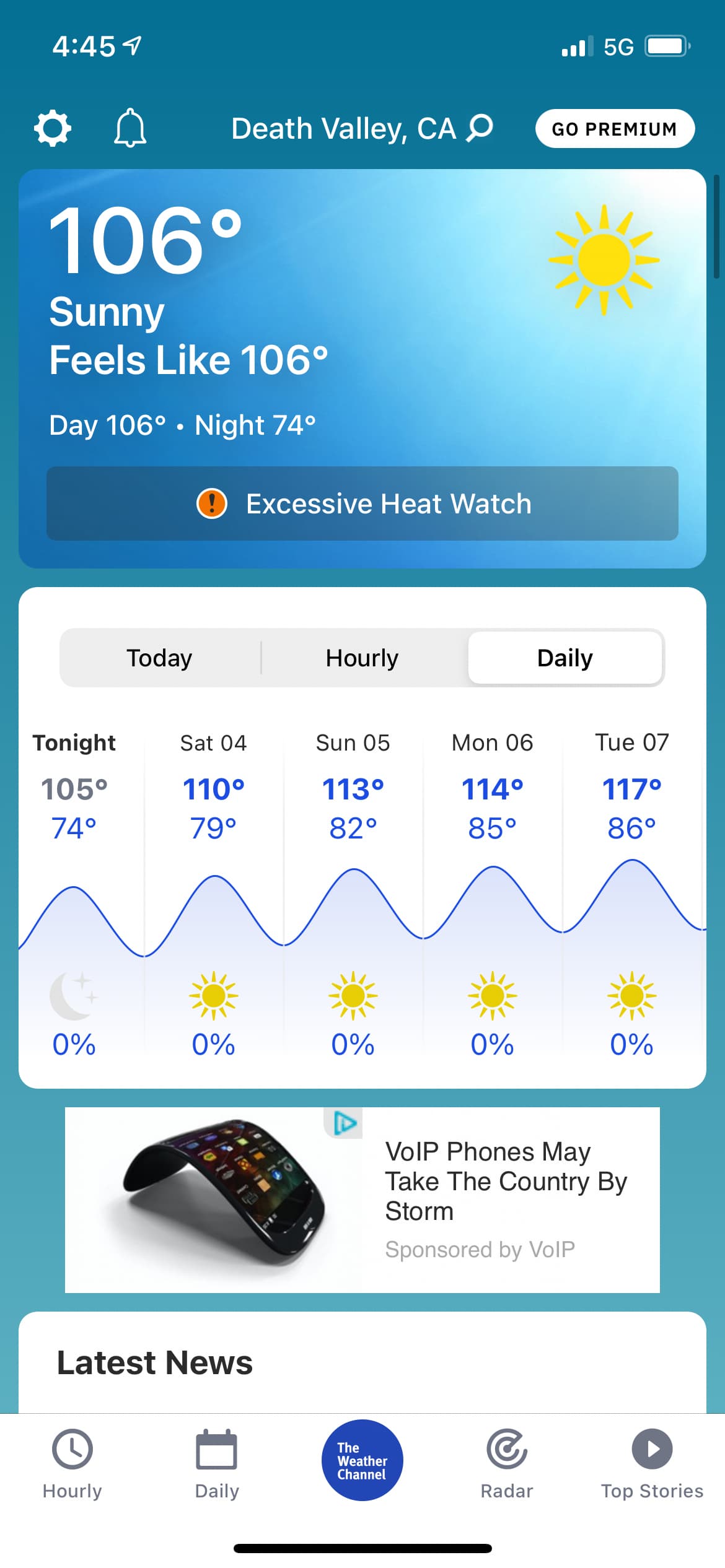Tap the AdChoices icon on the ad

tap(345, 1122)
